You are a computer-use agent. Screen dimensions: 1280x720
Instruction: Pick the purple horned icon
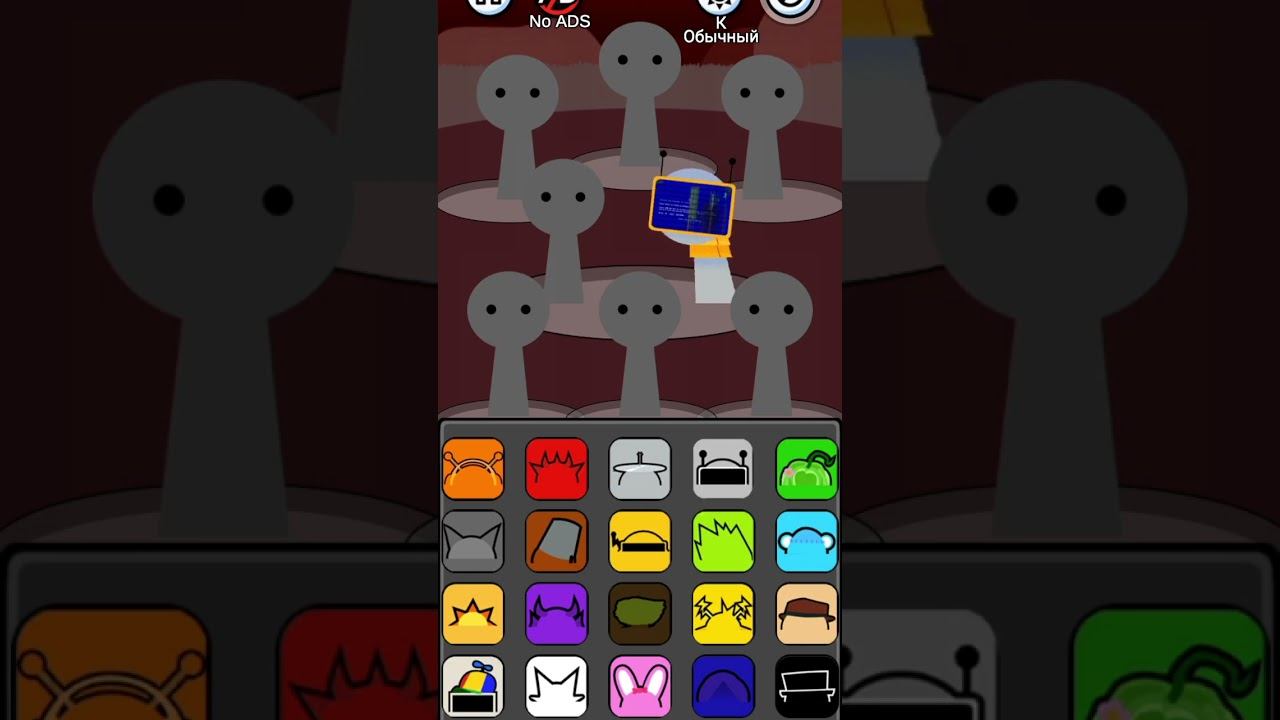tap(556, 614)
